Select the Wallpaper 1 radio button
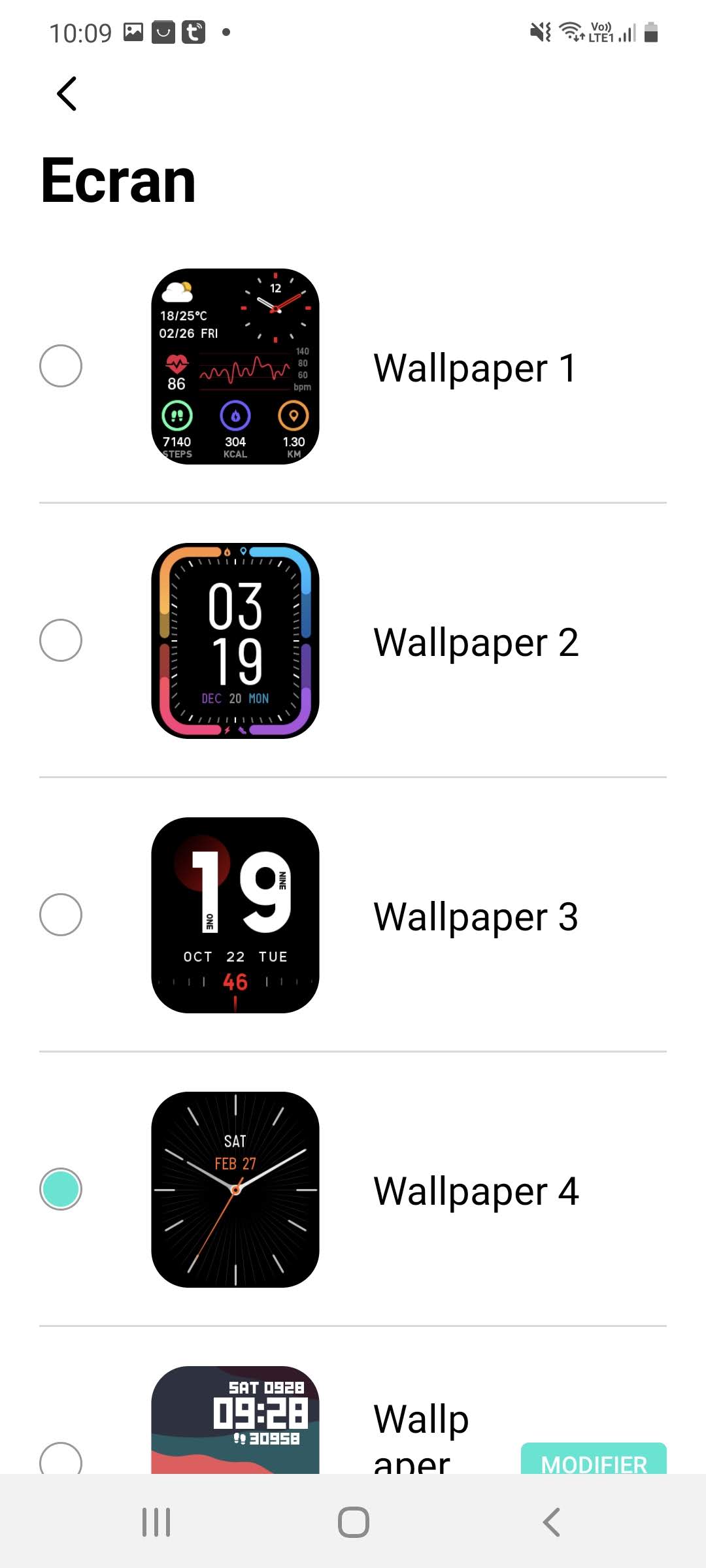The height and width of the screenshot is (1568, 706). click(x=61, y=366)
